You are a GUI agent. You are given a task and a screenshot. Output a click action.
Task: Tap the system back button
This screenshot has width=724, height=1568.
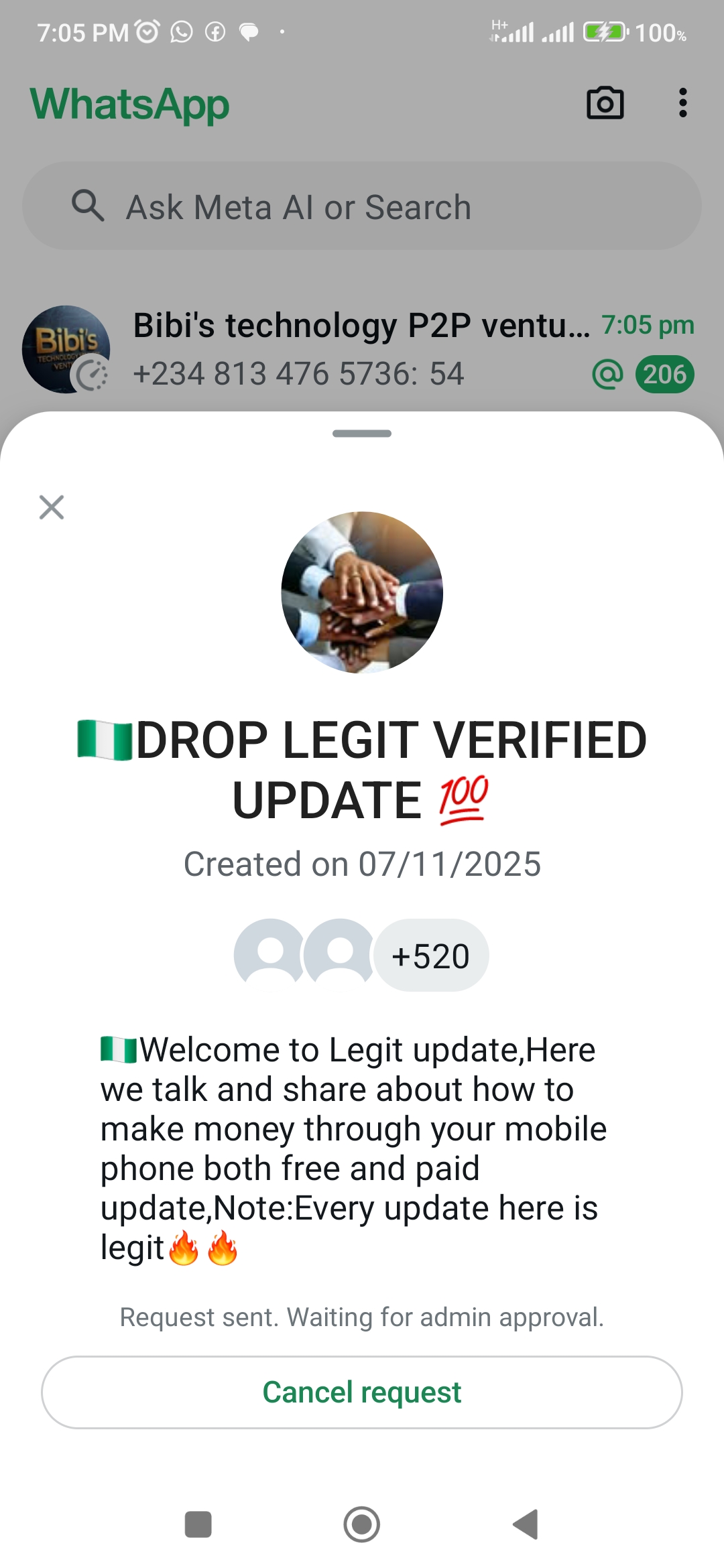click(526, 1524)
